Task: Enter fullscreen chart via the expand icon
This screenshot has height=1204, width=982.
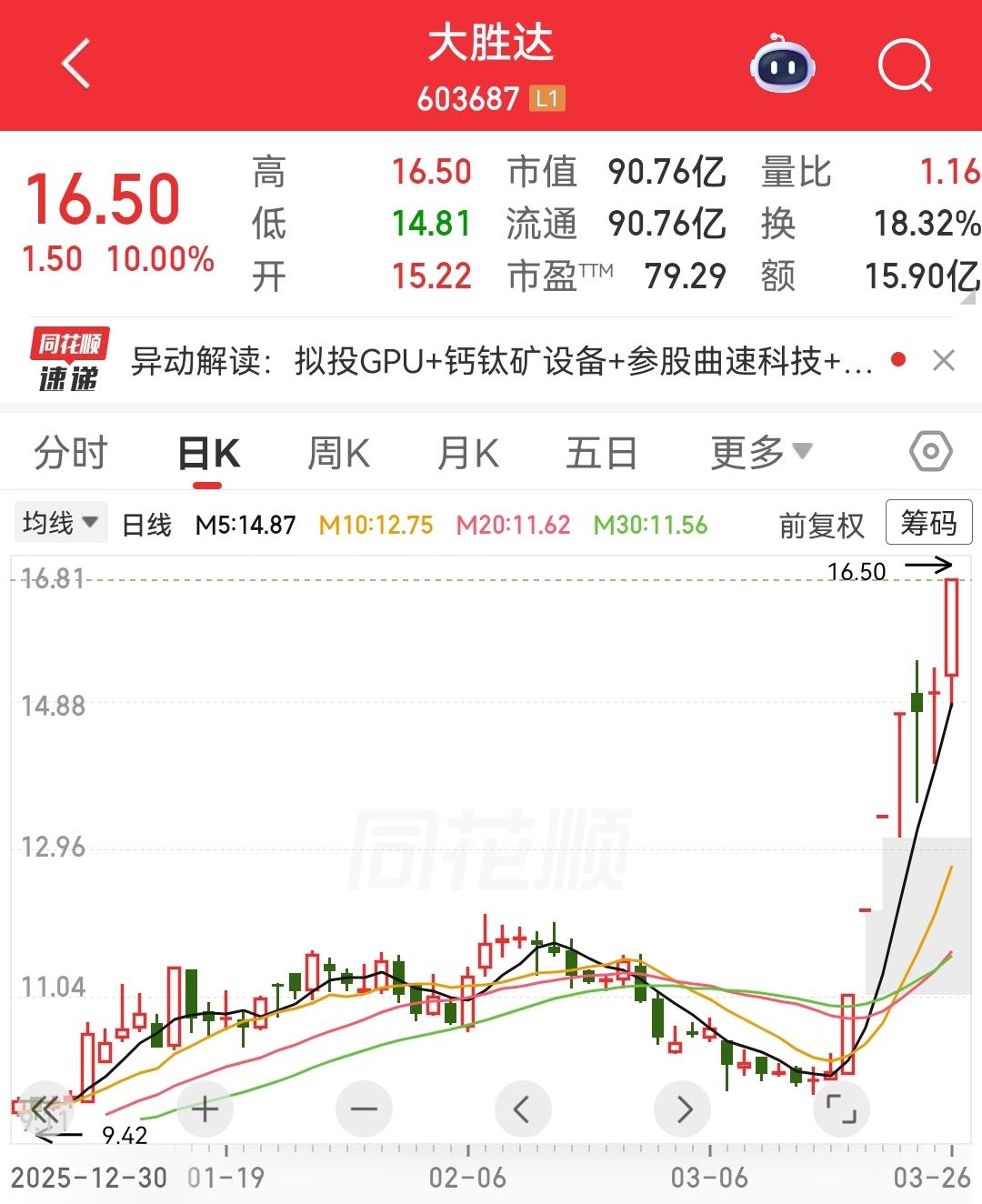Action: pos(841,1109)
